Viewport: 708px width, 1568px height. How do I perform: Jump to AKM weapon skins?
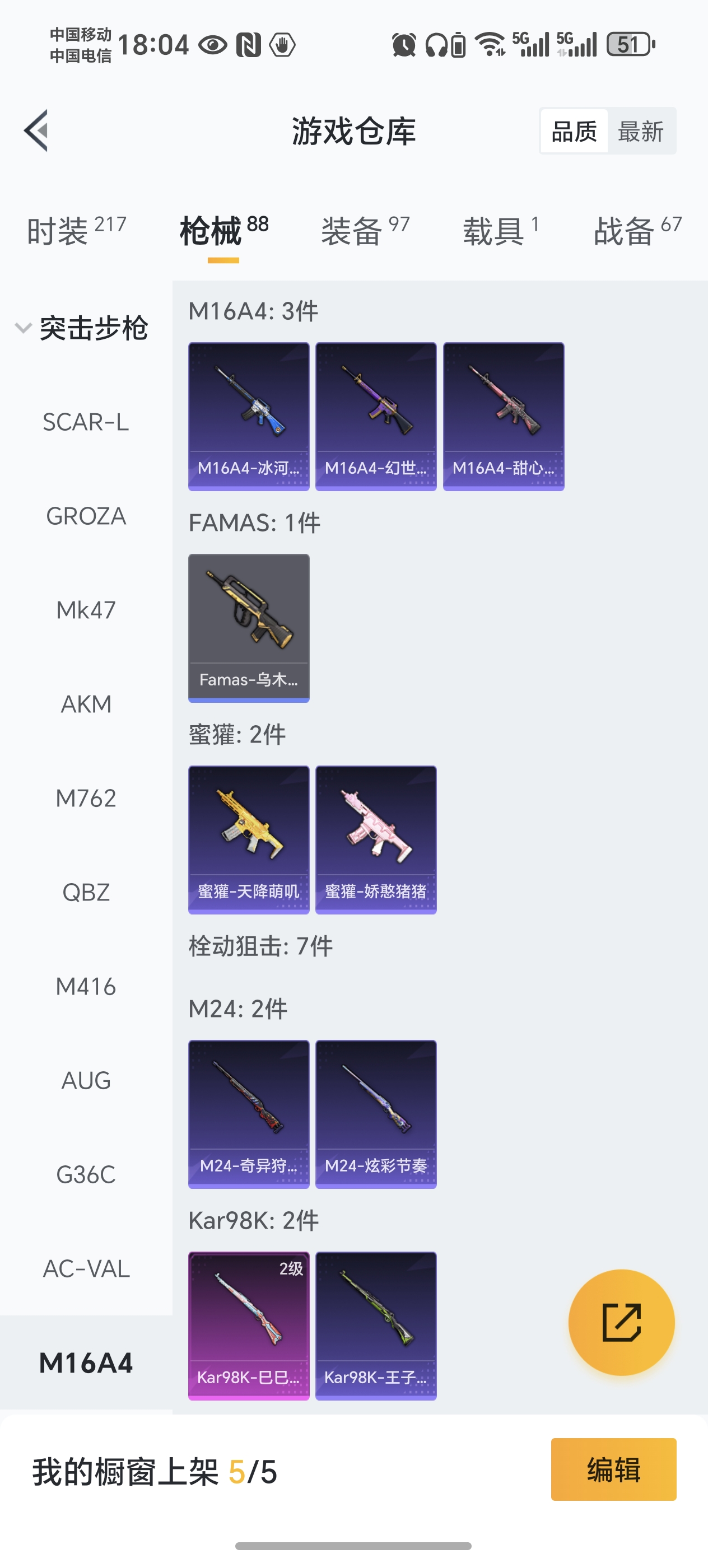pos(86,704)
